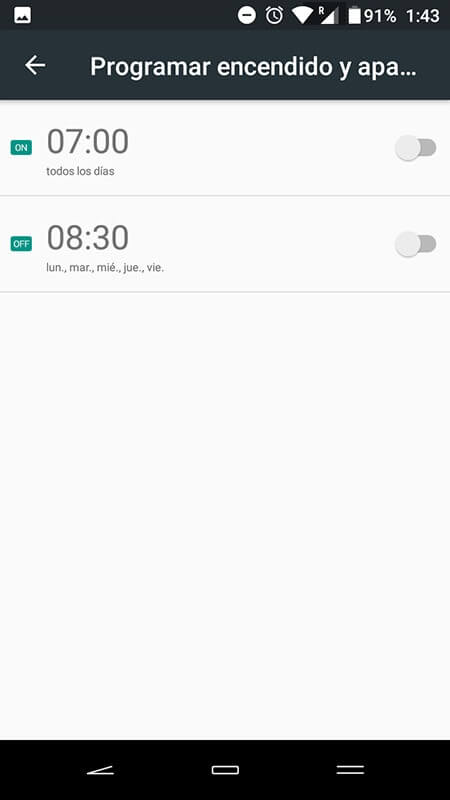Enable the 07:00 power-on schedule switch
450x800 pixels.
coord(416,148)
